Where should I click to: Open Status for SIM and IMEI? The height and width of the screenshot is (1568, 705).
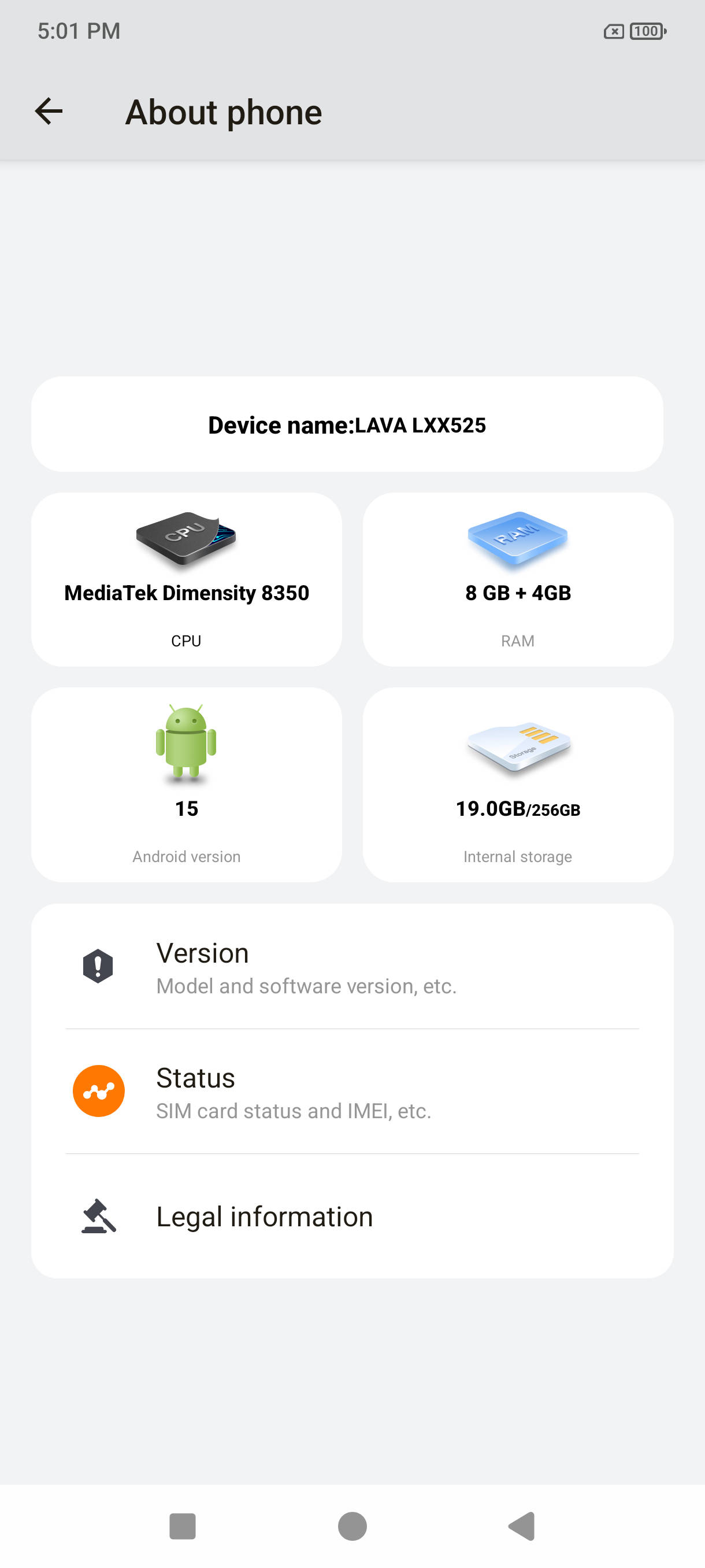[352, 1092]
